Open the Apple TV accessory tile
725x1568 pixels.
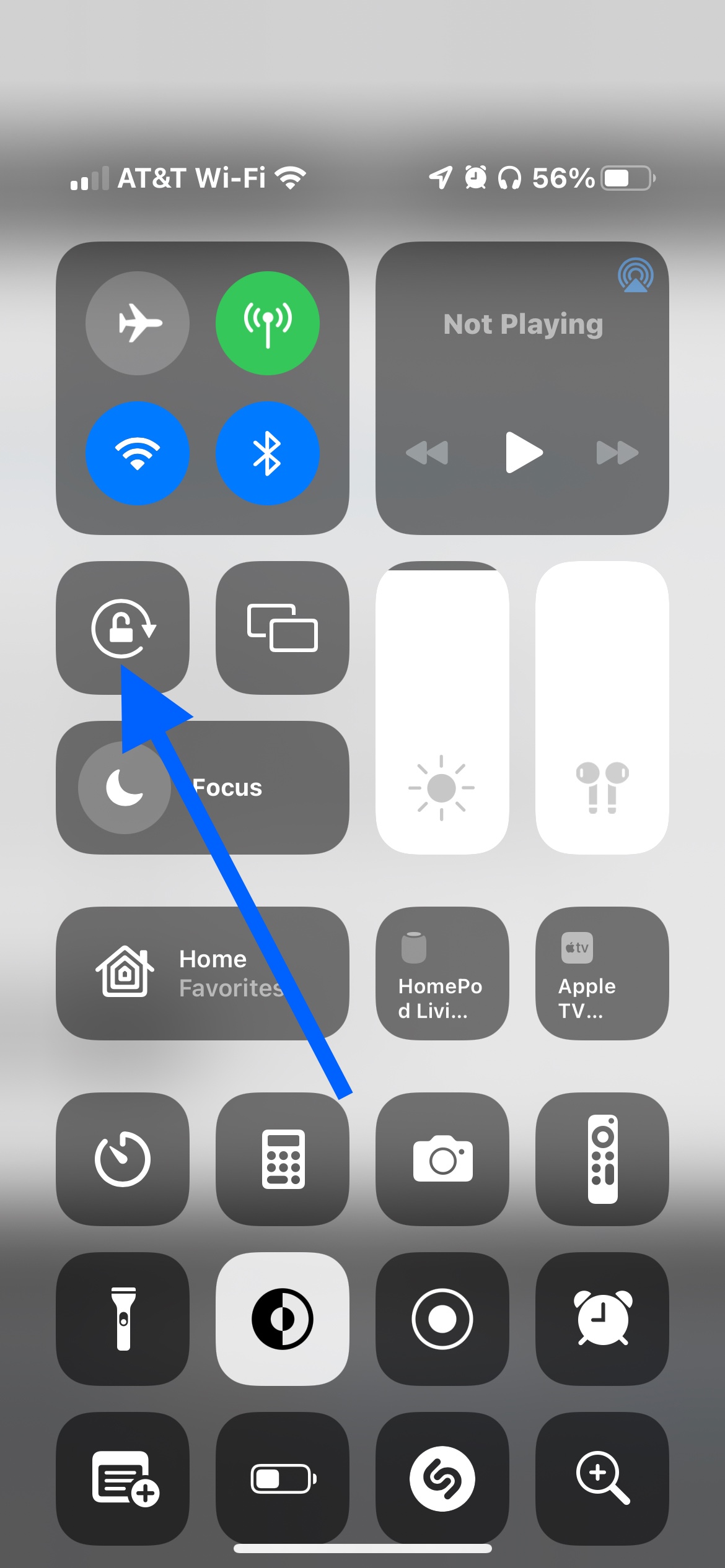[x=602, y=973]
